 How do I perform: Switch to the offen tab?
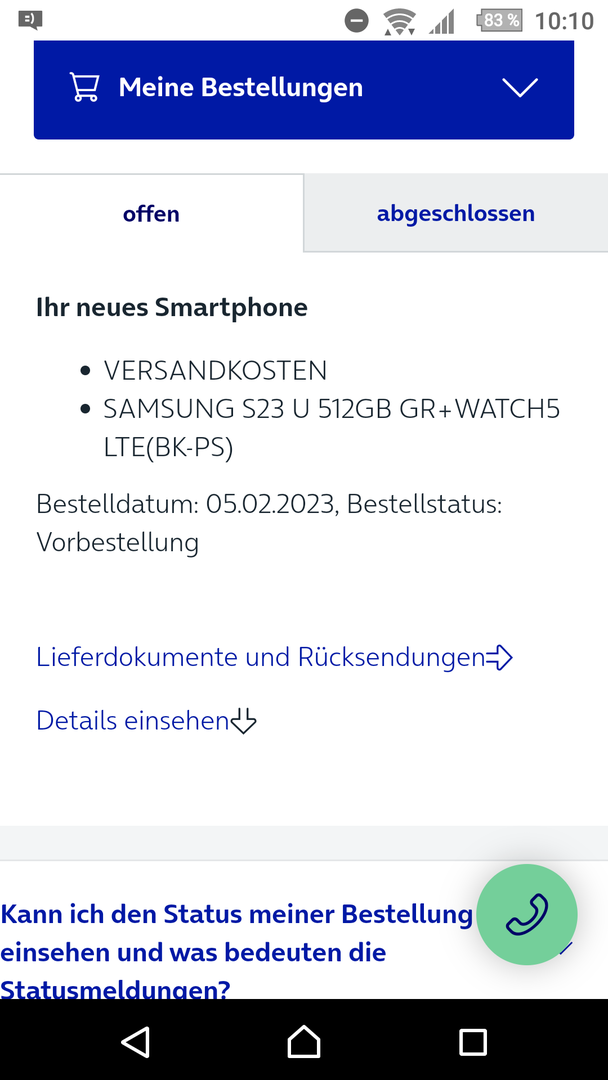pos(151,214)
